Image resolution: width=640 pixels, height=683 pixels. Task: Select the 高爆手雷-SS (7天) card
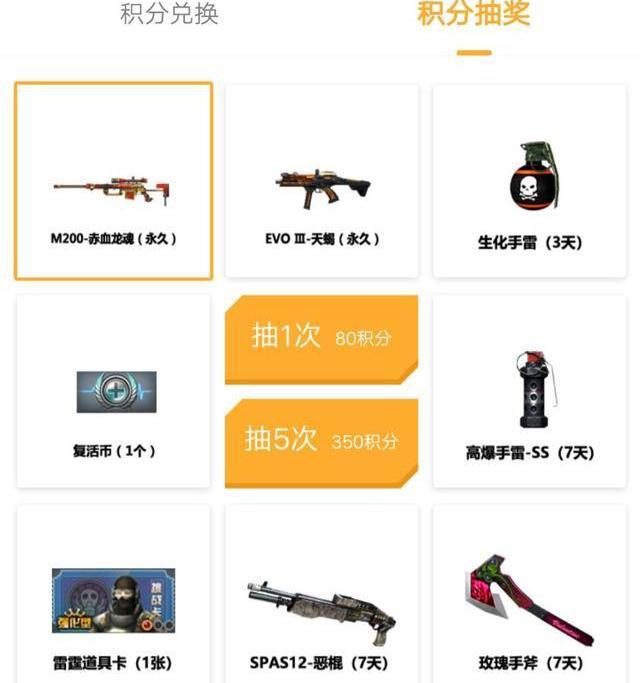(x=529, y=391)
